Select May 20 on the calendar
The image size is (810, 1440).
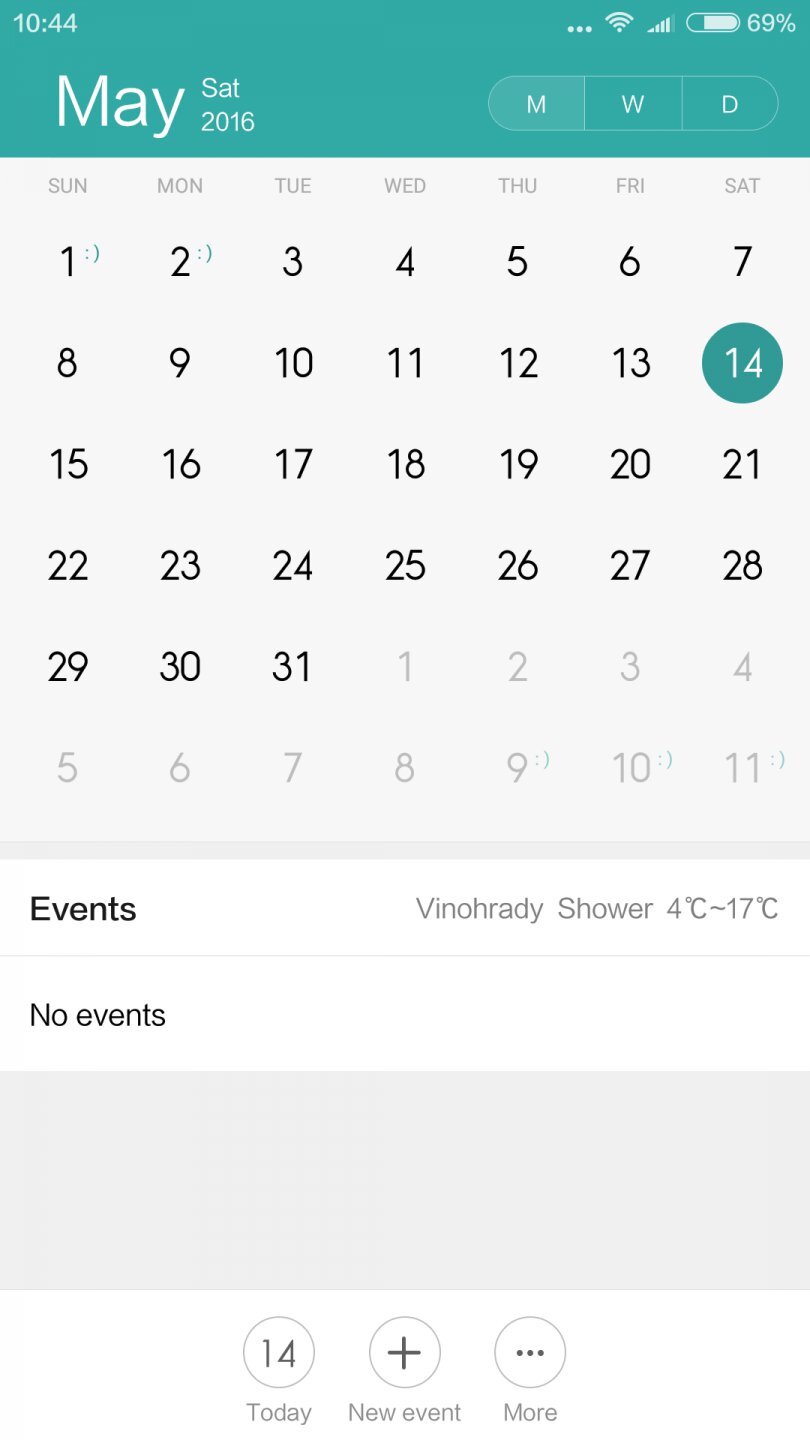click(630, 464)
